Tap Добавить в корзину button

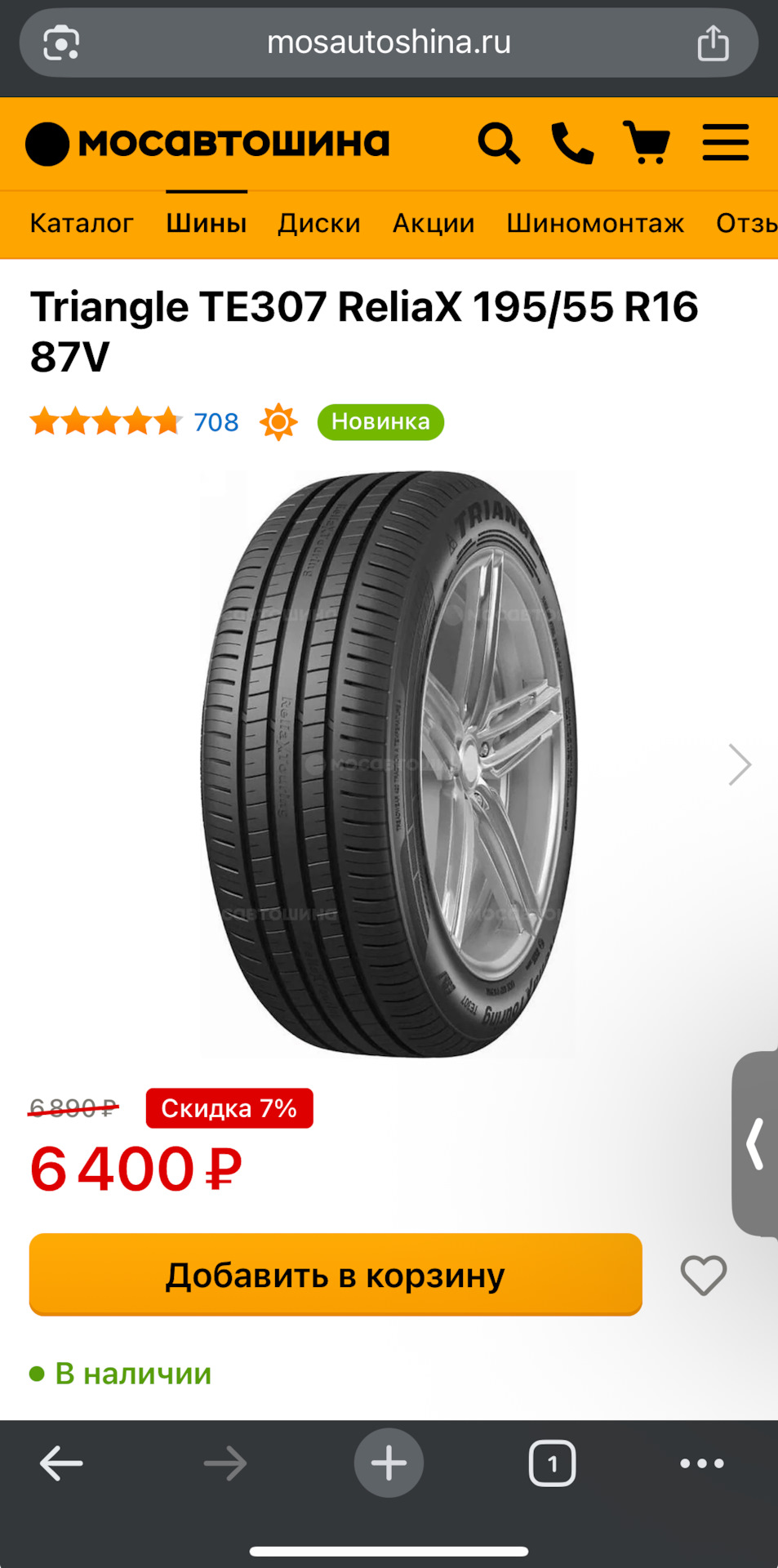(336, 1275)
